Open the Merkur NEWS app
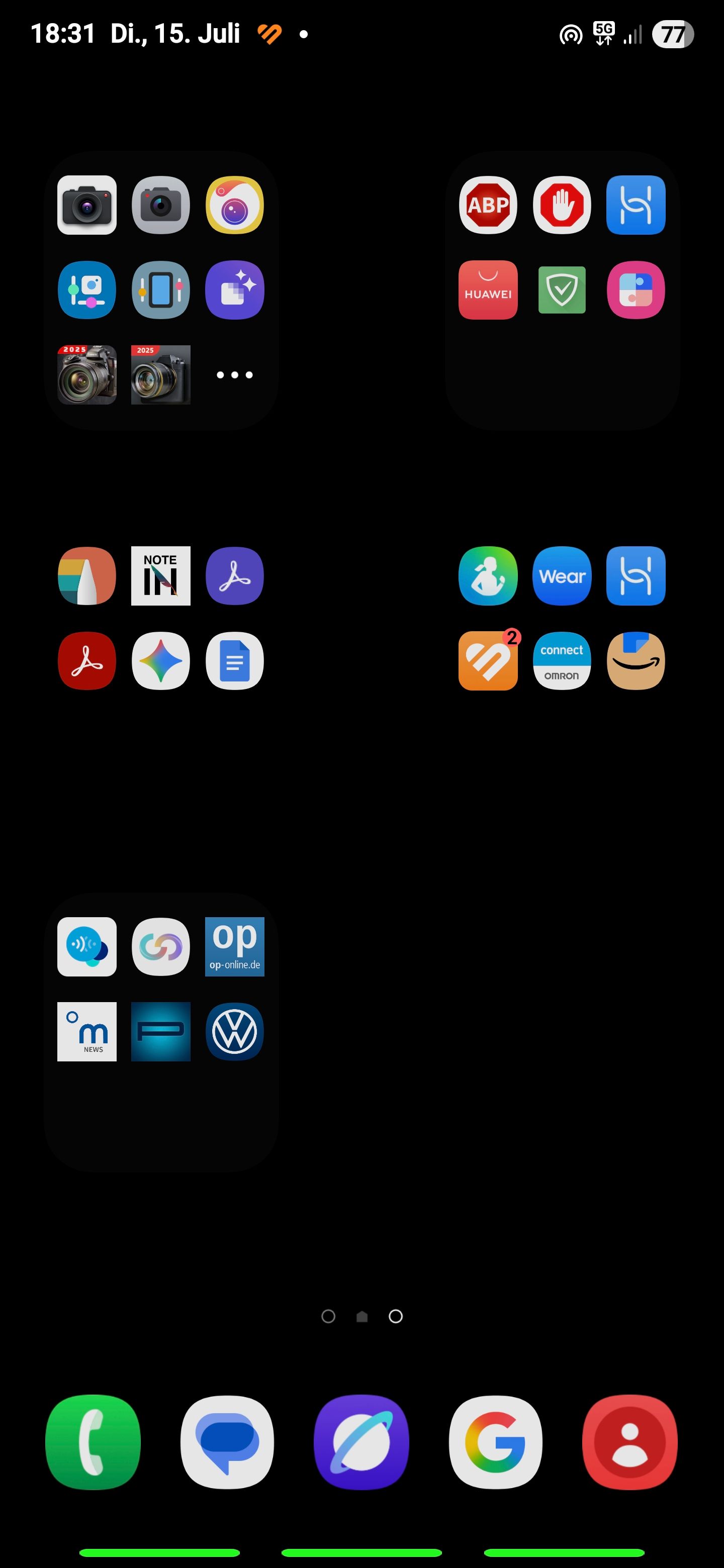Screen dimensions: 724x1568 pyautogui.click(x=86, y=1032)
